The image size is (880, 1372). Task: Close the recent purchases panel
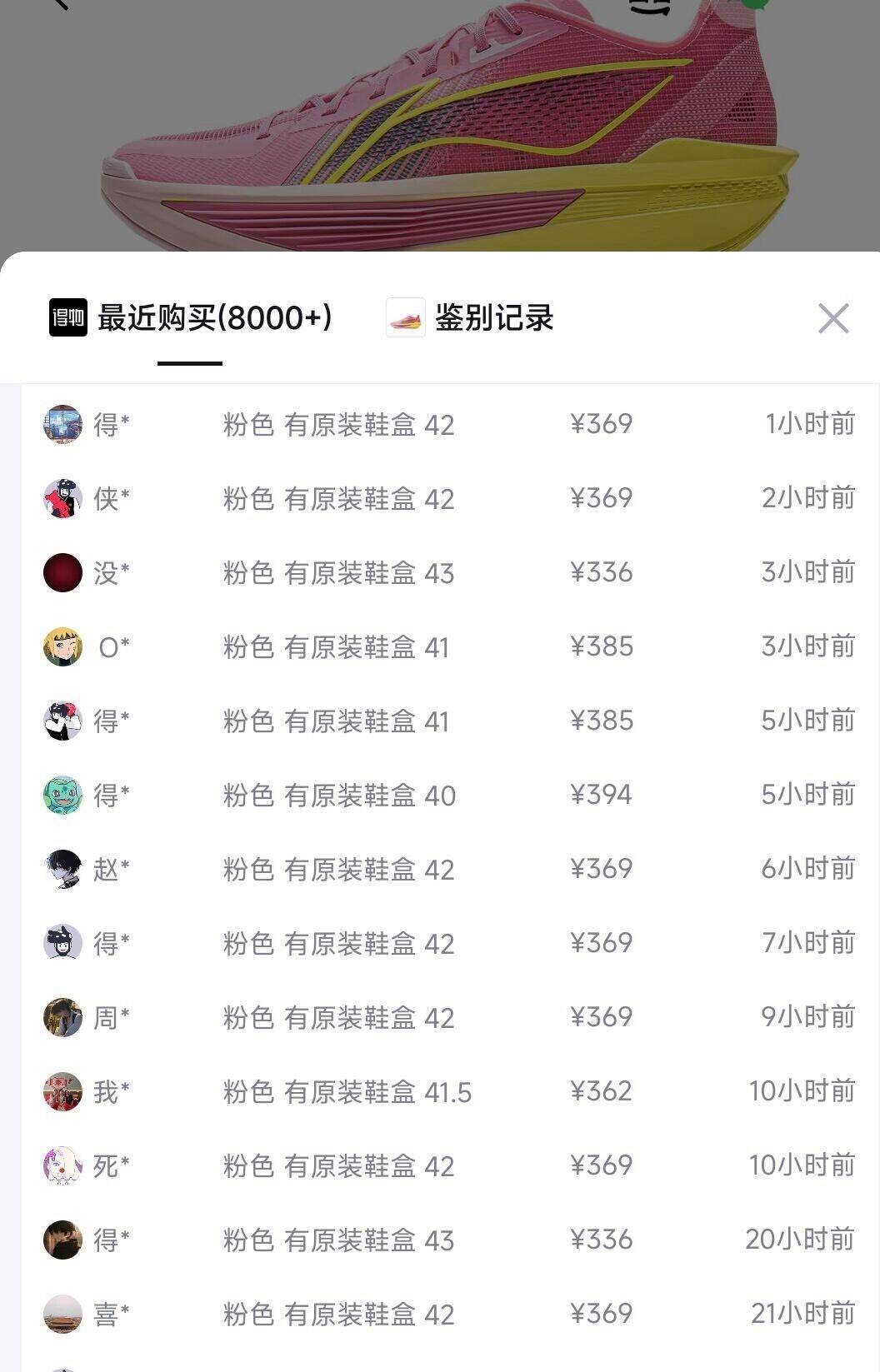(x=832, y=317)
